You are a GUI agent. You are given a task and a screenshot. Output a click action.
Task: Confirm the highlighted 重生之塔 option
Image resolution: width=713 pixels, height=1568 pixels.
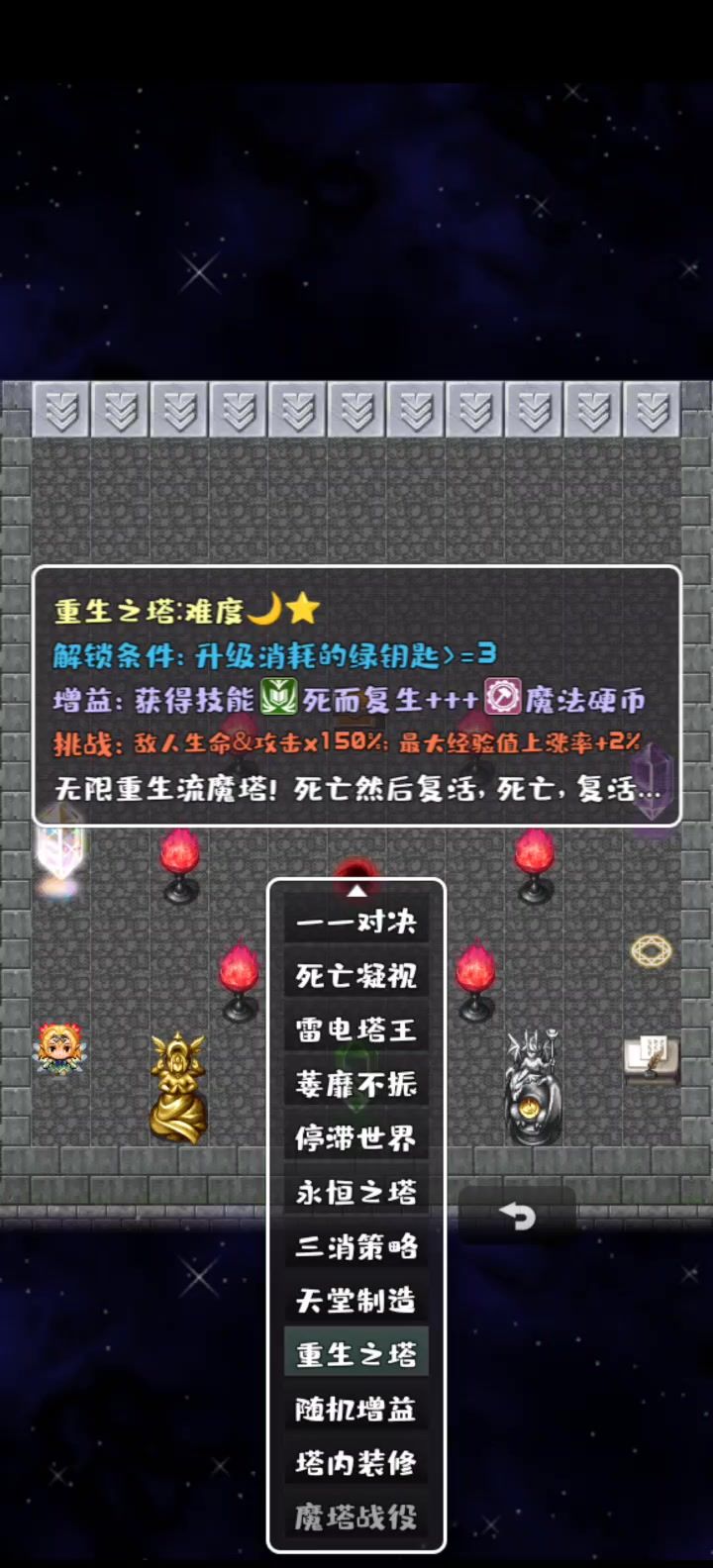[356, 1354]
